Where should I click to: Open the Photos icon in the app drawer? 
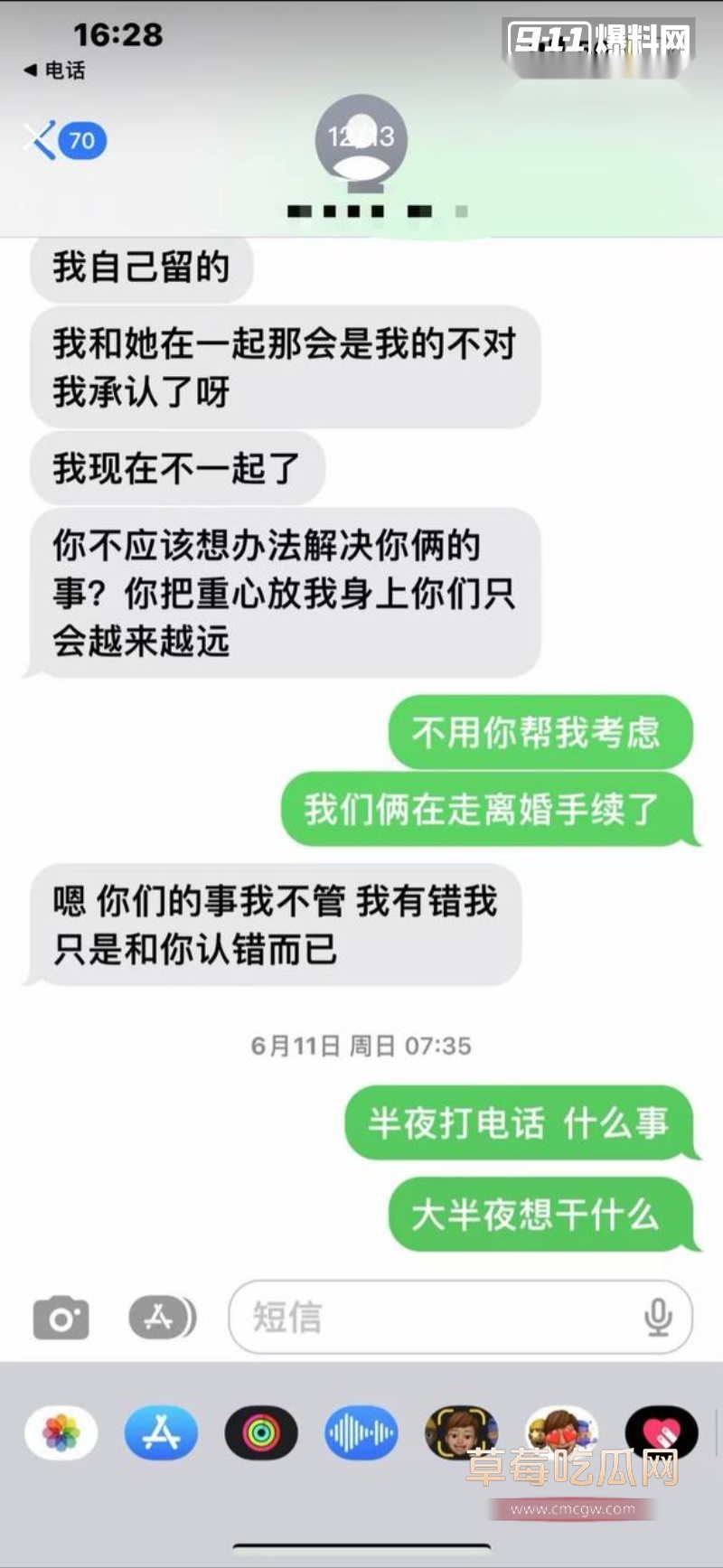click(x=59, y=1432)
